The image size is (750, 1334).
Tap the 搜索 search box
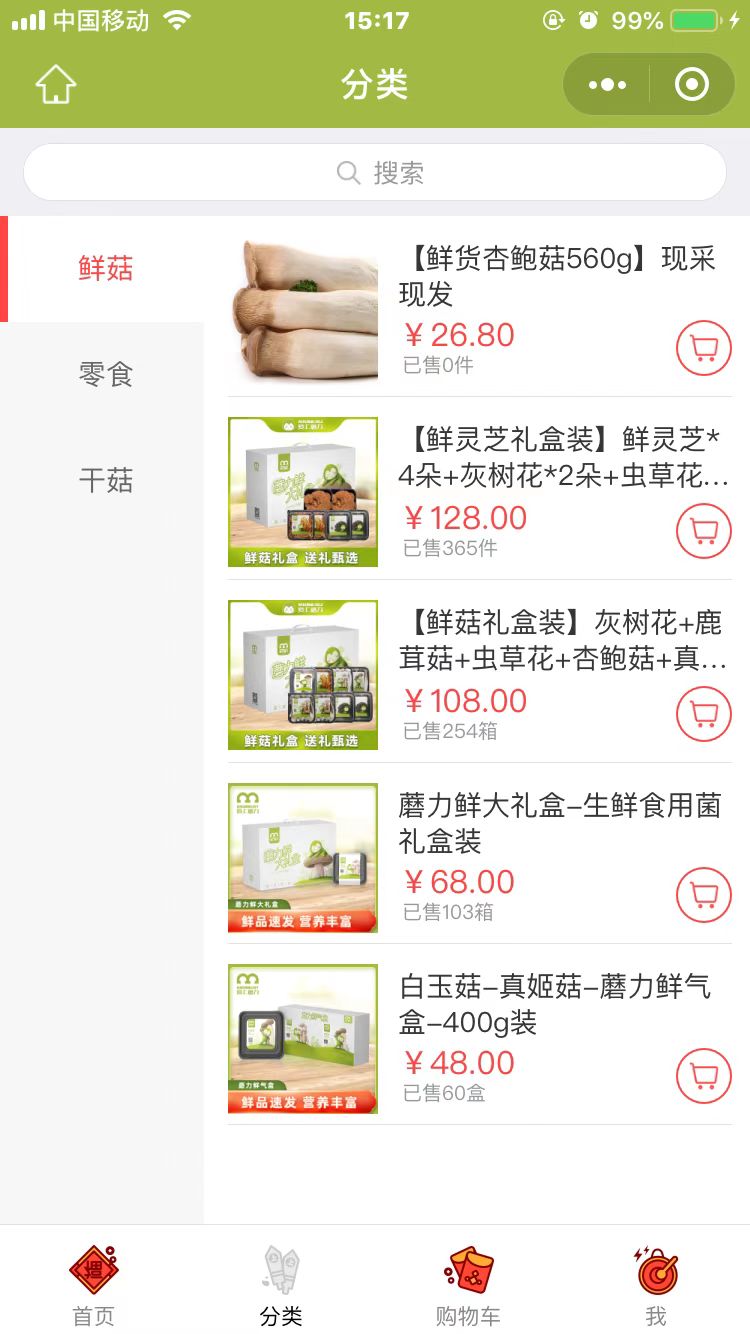point(375,173)
